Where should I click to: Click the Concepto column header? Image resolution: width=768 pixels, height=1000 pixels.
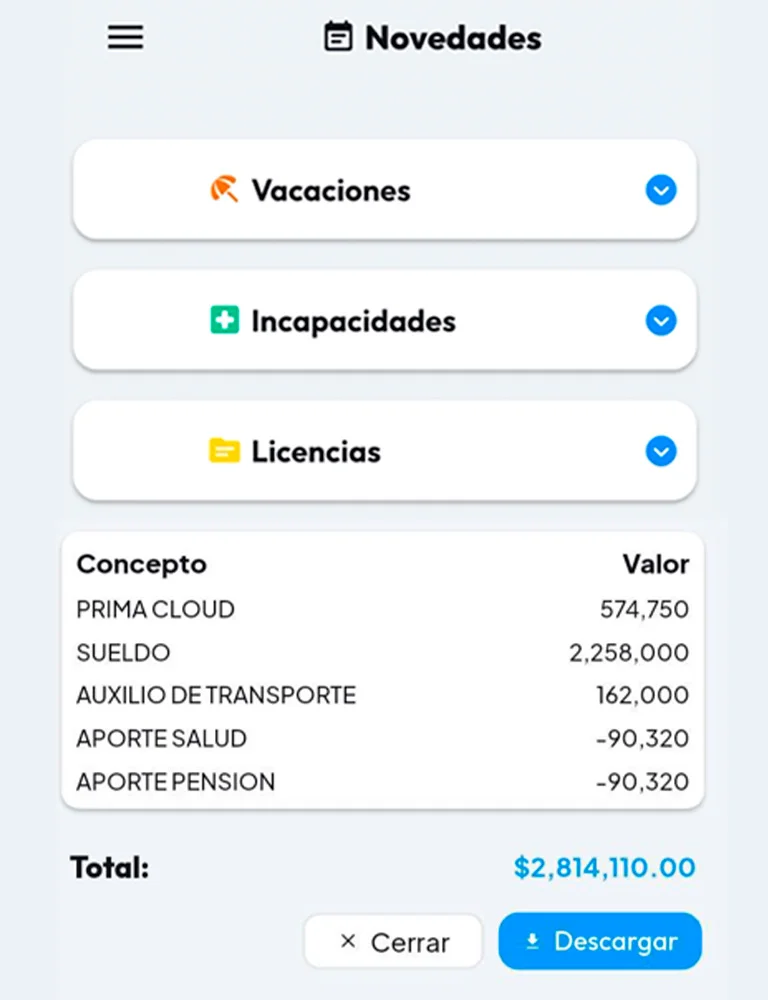tap(141, 564)
